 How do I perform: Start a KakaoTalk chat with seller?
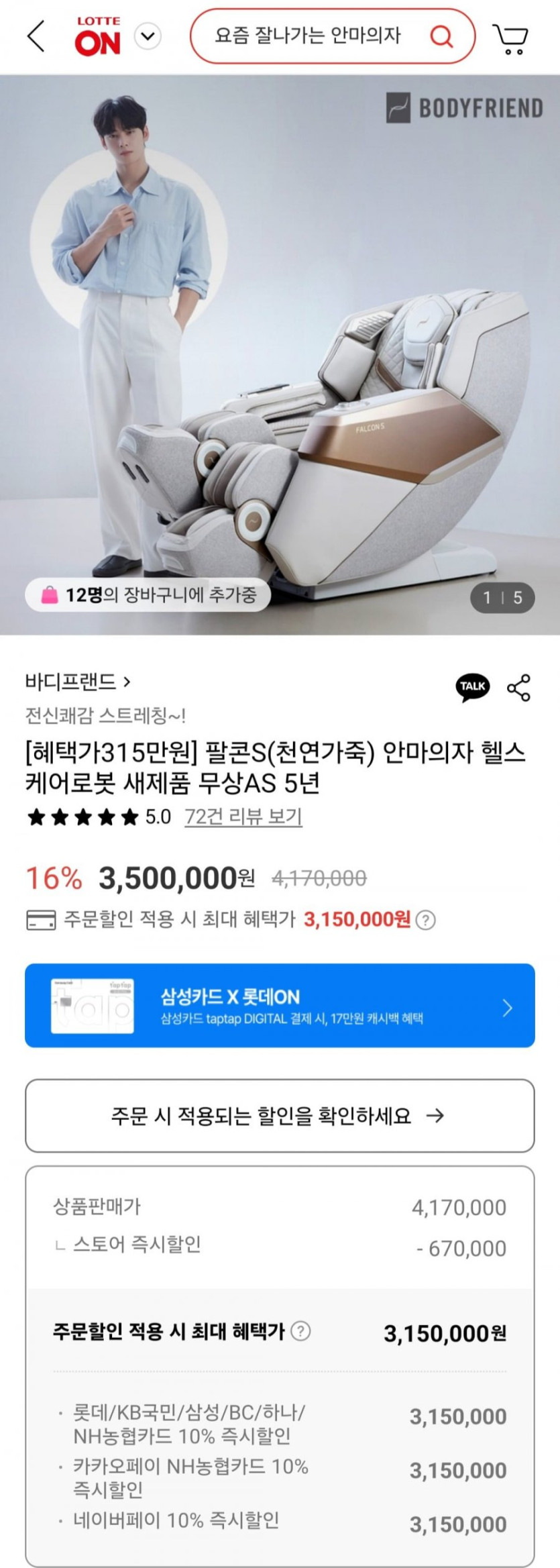point(473,687)
